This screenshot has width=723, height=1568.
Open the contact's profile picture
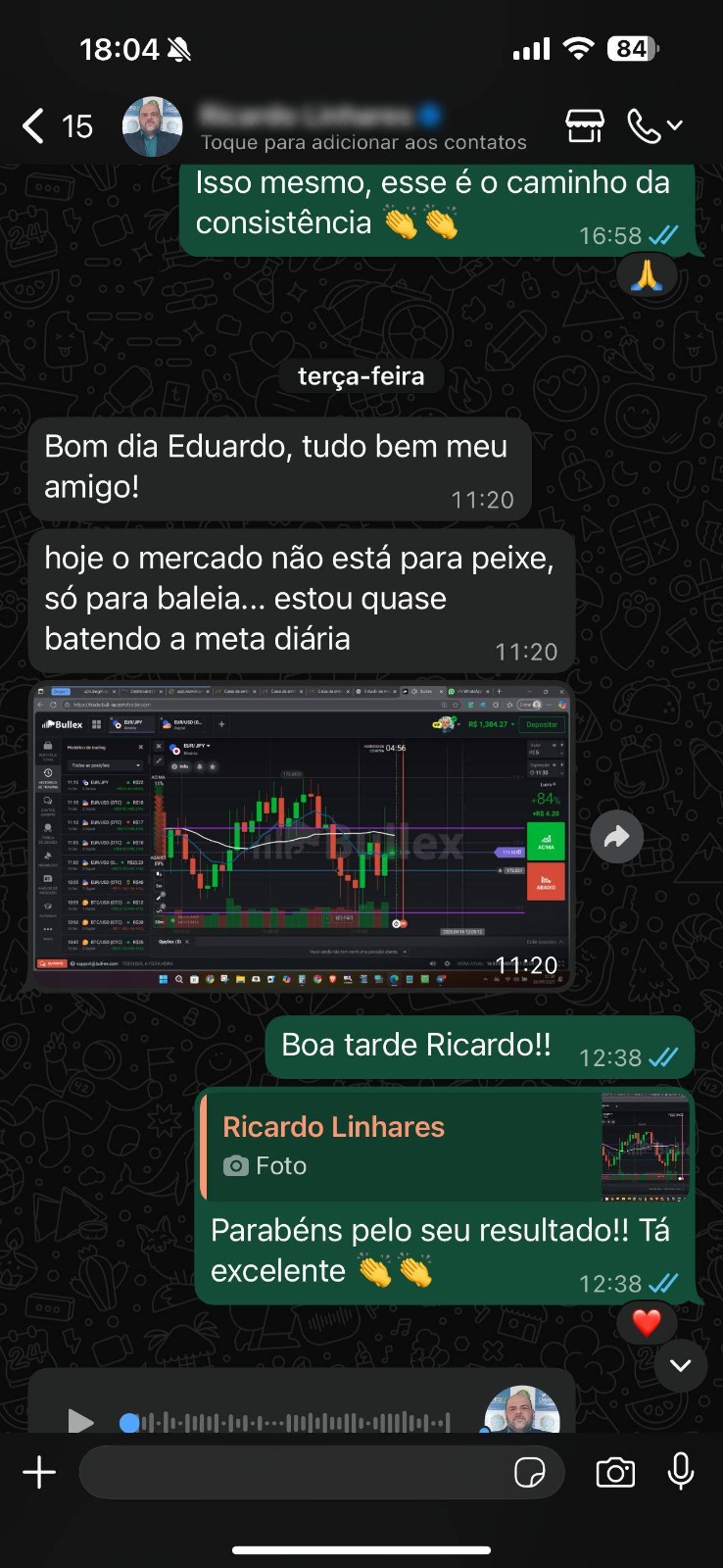pos(152,126)
